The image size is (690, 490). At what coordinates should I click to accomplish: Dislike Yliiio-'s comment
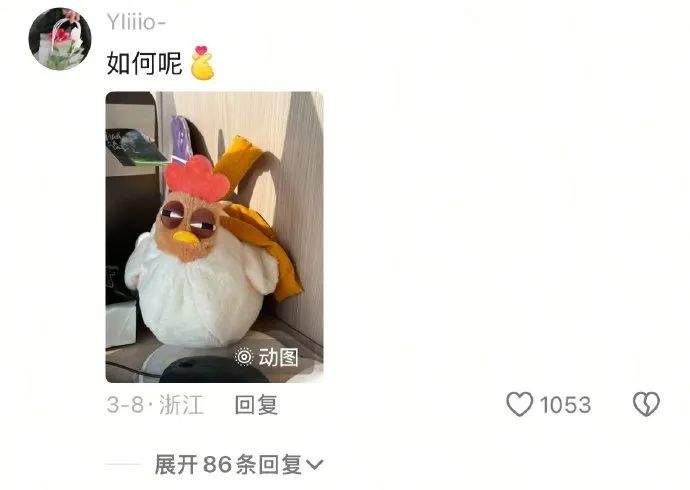(x=646, y=405)
